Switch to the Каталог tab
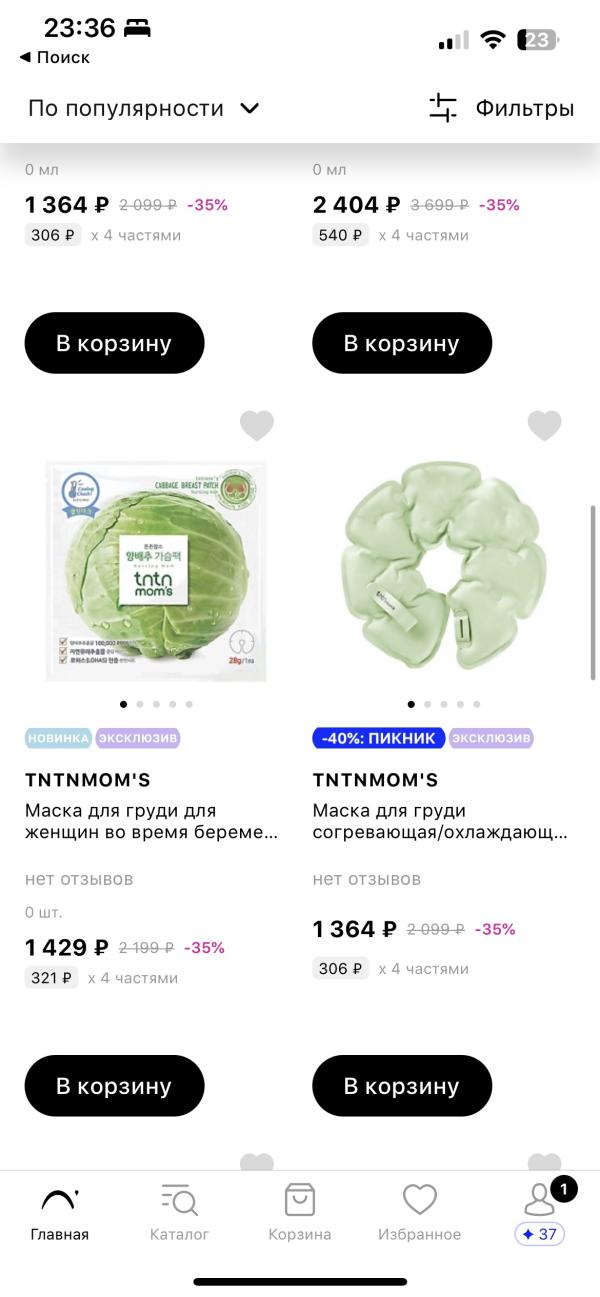600x1297 pixels. 180,1212
